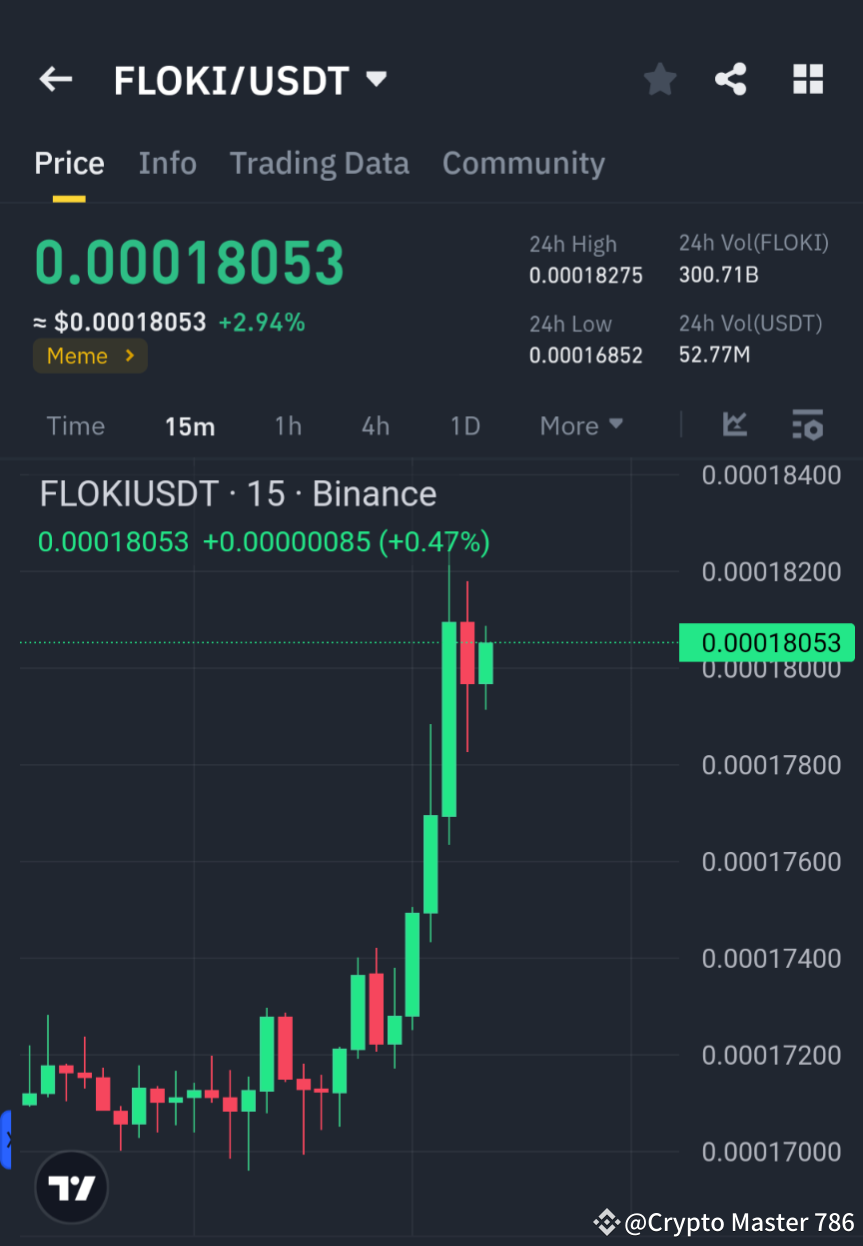Image resolution: width=863 pixels, height=1246 pixels.
Task: Open the FLOKI/USDT pair selector dropdown
Action: [x=251, y=79]
